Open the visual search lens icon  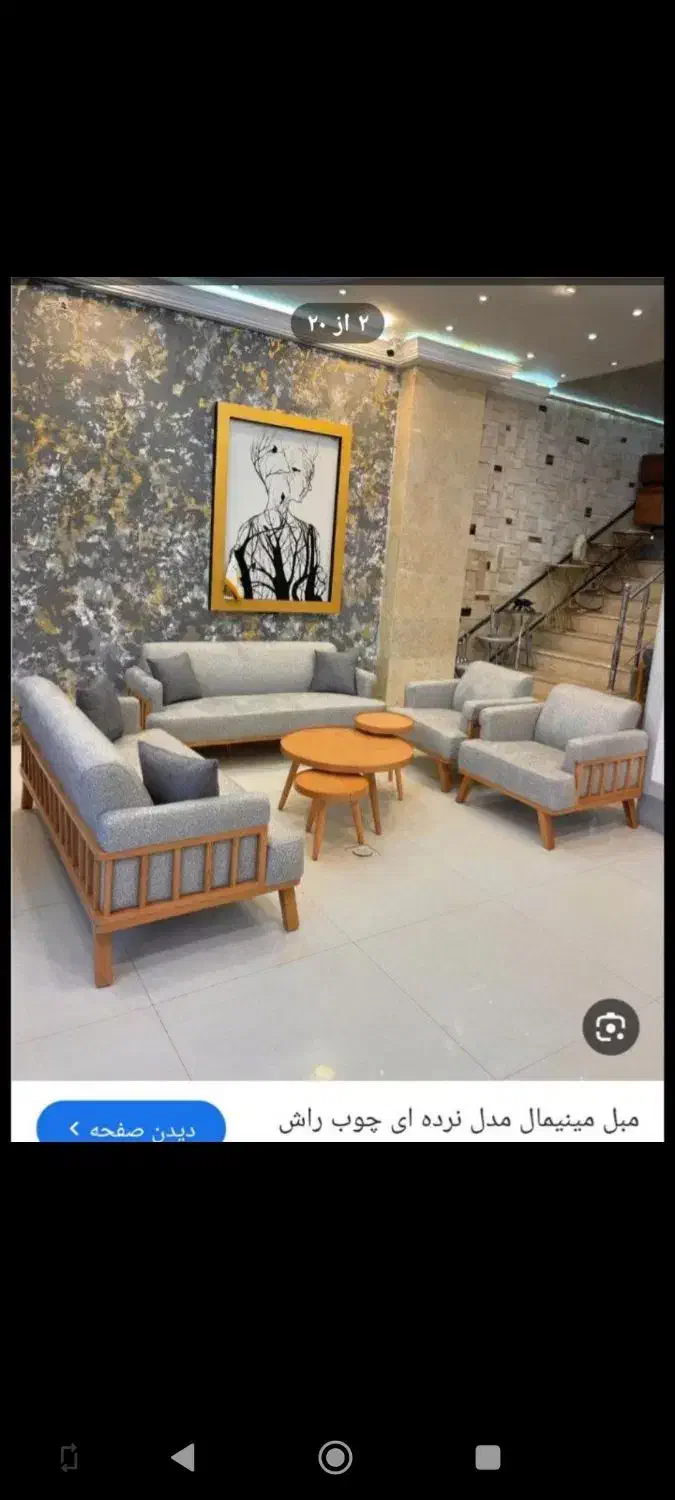coord(610,1027)
